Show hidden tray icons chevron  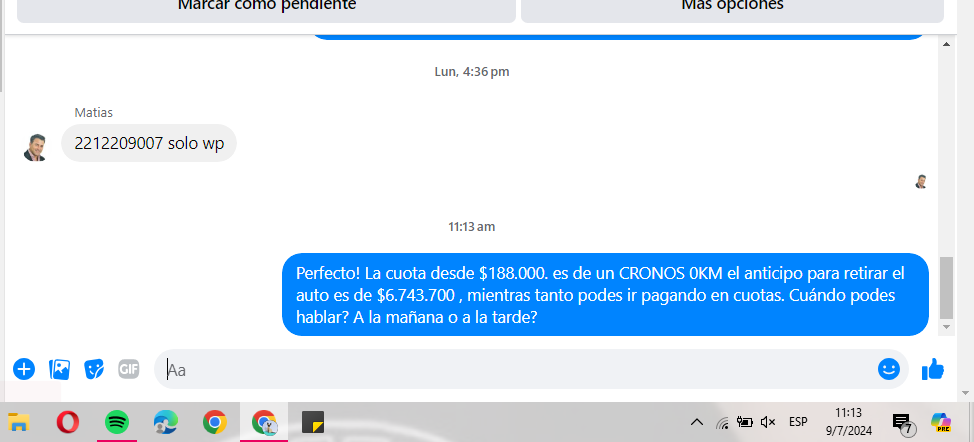point(697,422)
